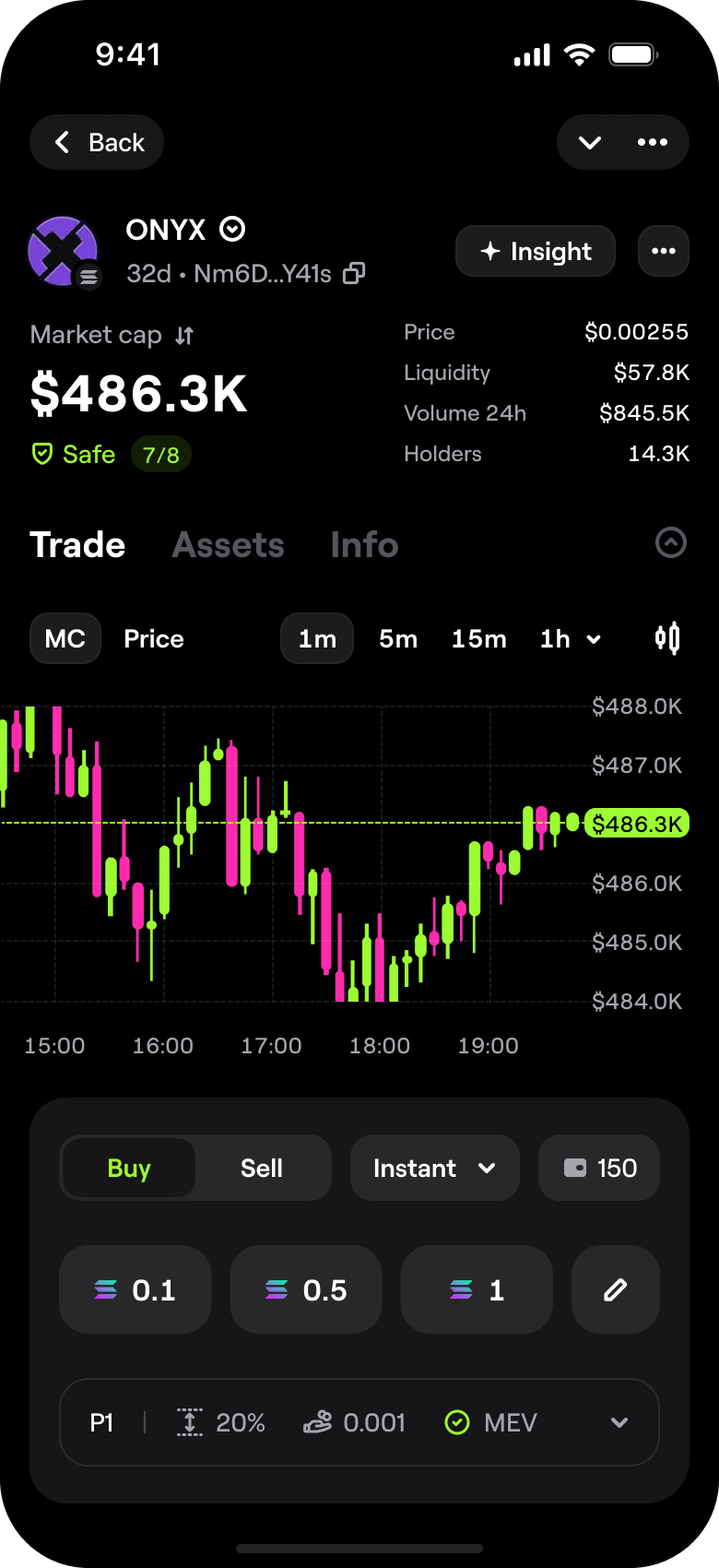Click the Safe shield security badge
Screen dimensions: 719x1568
tap(72, 454)
